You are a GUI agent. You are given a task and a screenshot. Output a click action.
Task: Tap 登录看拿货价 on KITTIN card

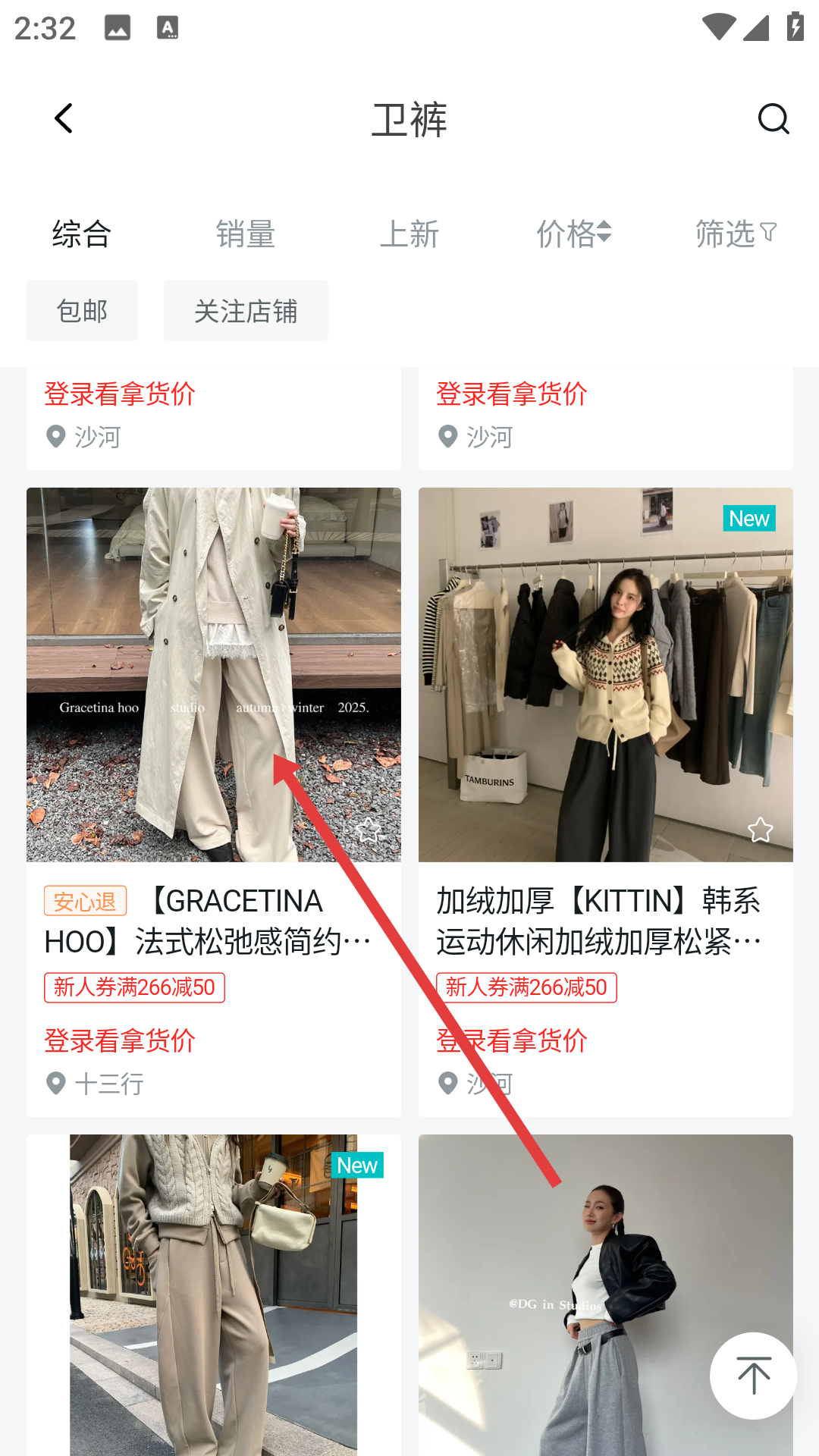512,1040
